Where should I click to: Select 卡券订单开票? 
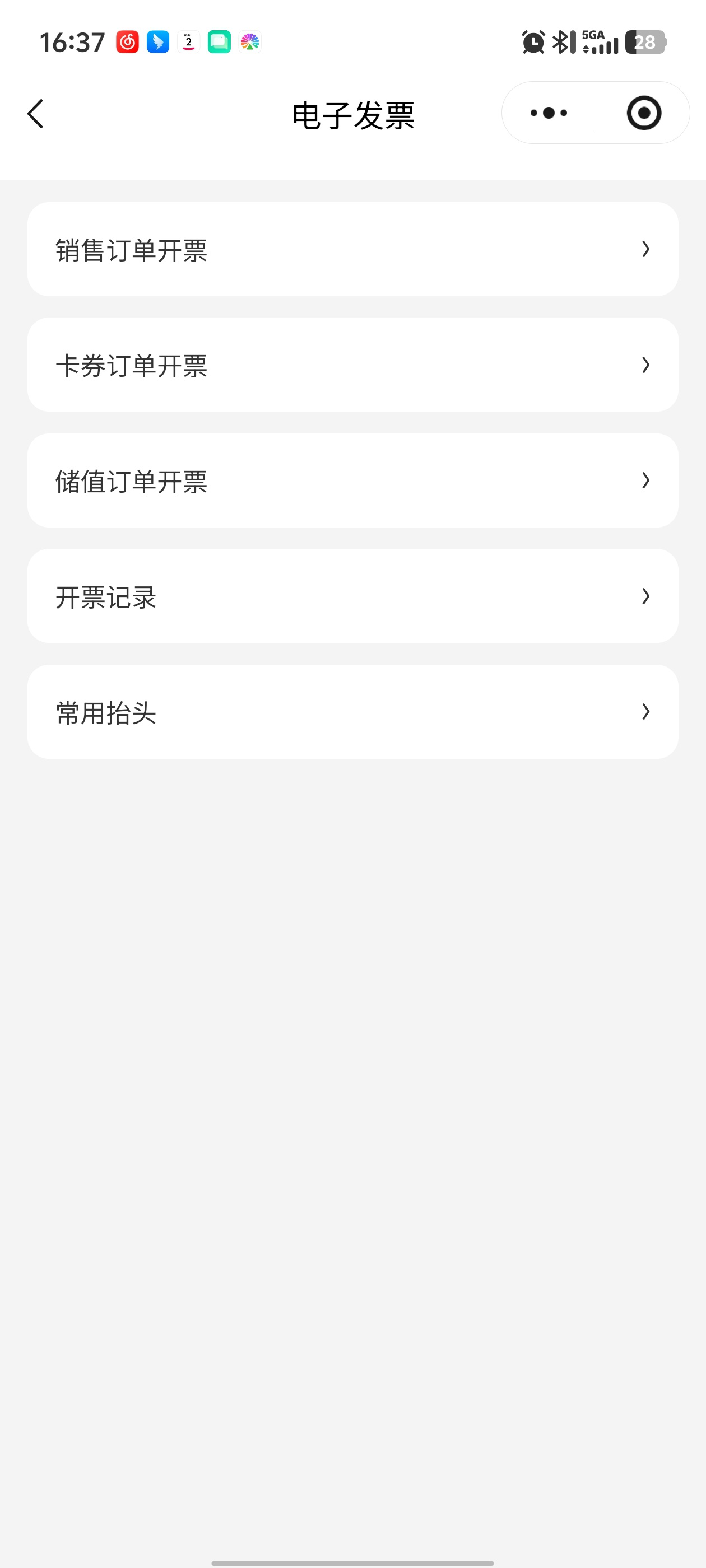352,365
